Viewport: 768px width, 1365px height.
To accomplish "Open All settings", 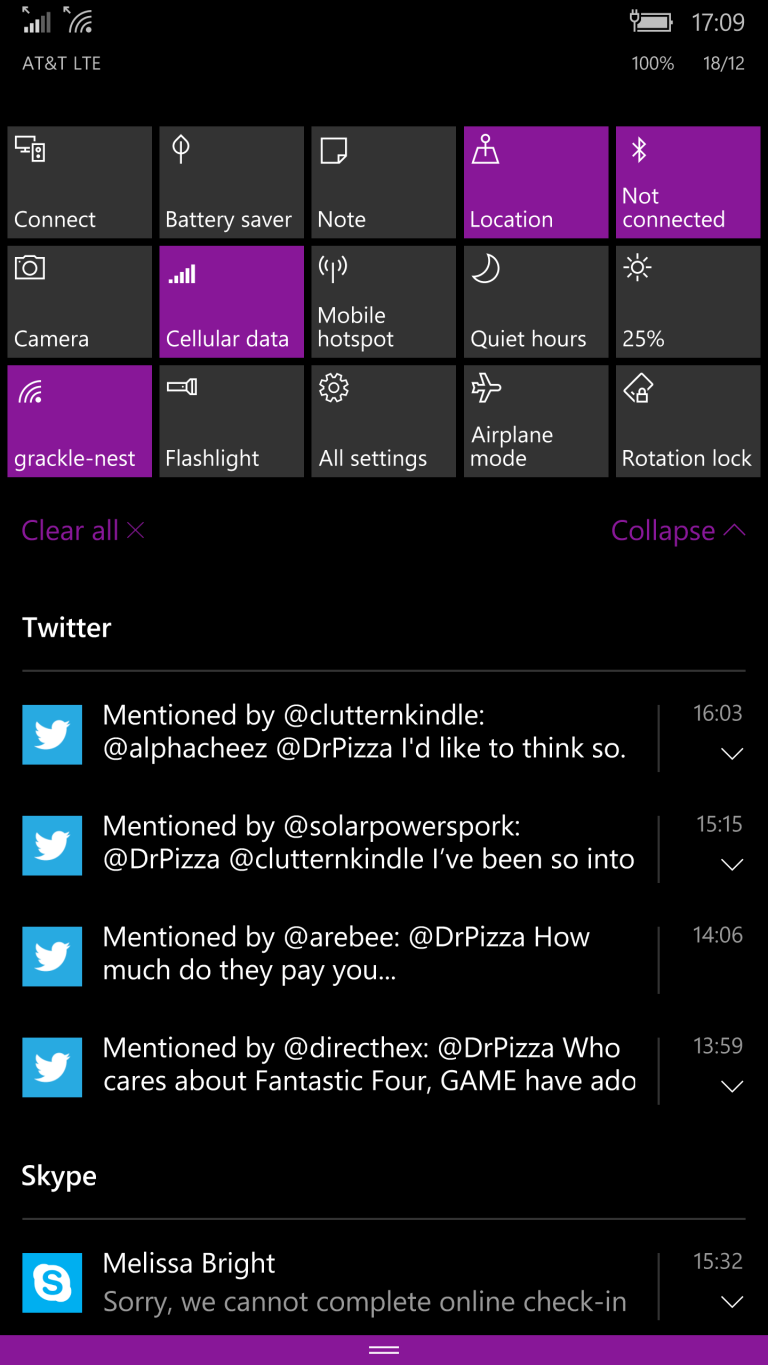I will click(383, 421).
